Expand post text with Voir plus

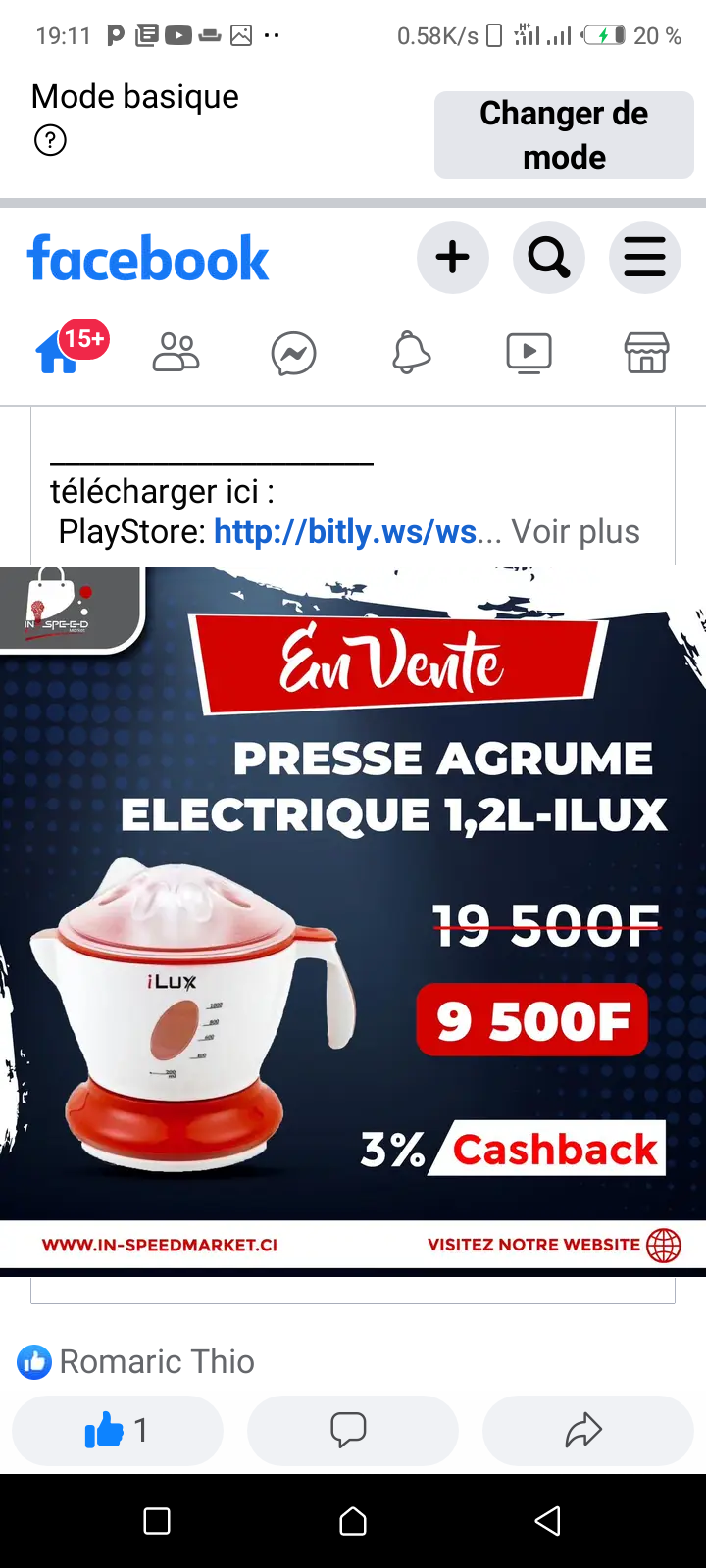576,532
